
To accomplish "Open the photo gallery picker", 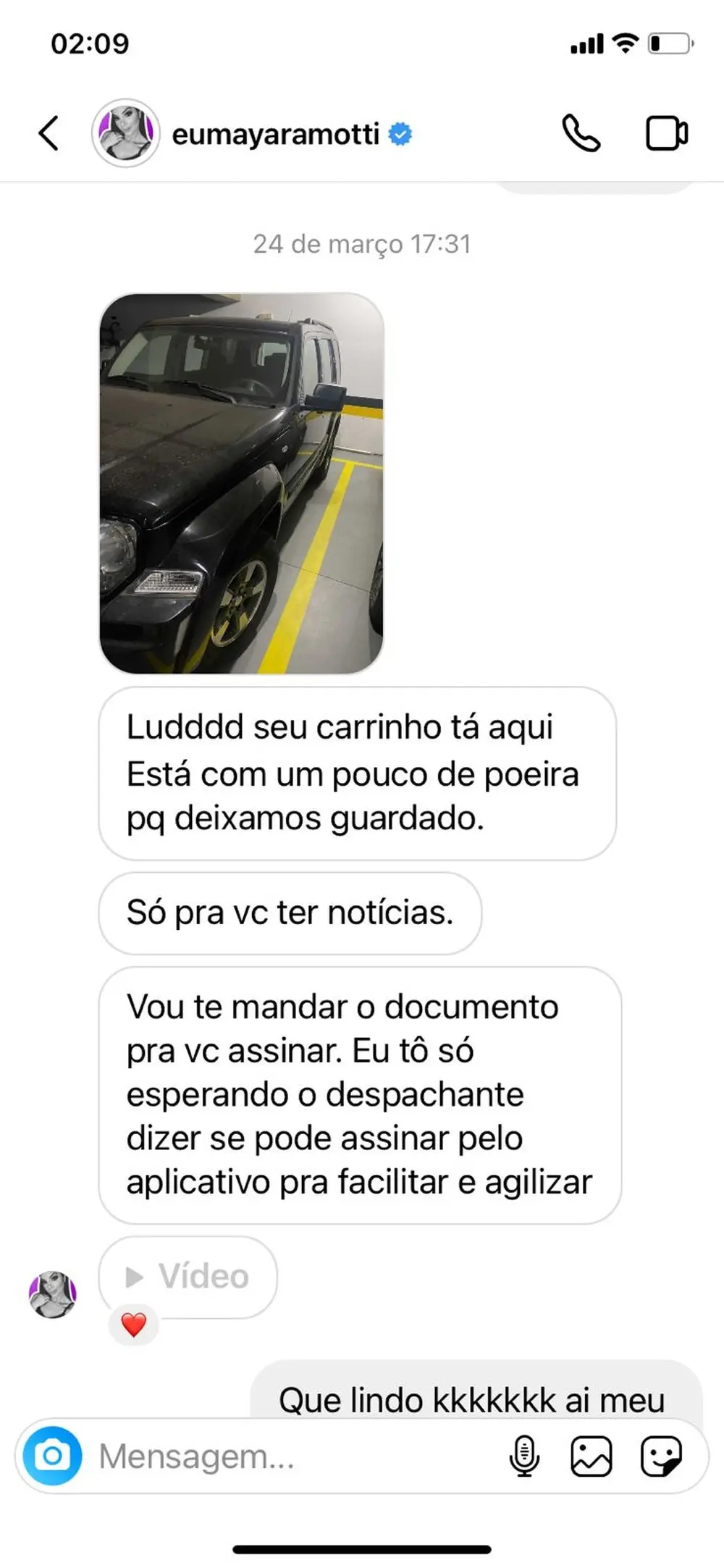I will tap(589, 1456).
